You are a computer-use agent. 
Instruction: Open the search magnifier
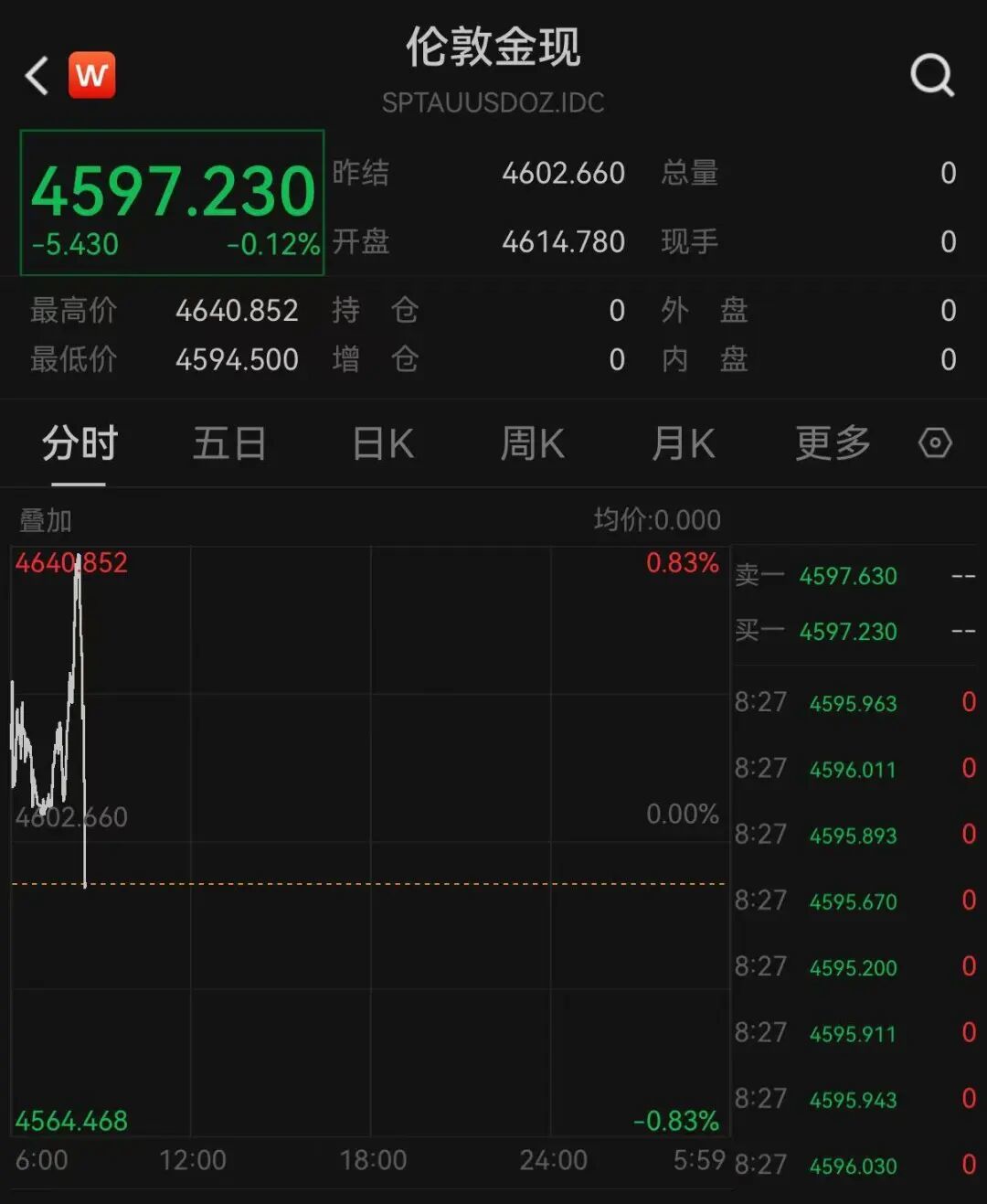coord(932,75)
